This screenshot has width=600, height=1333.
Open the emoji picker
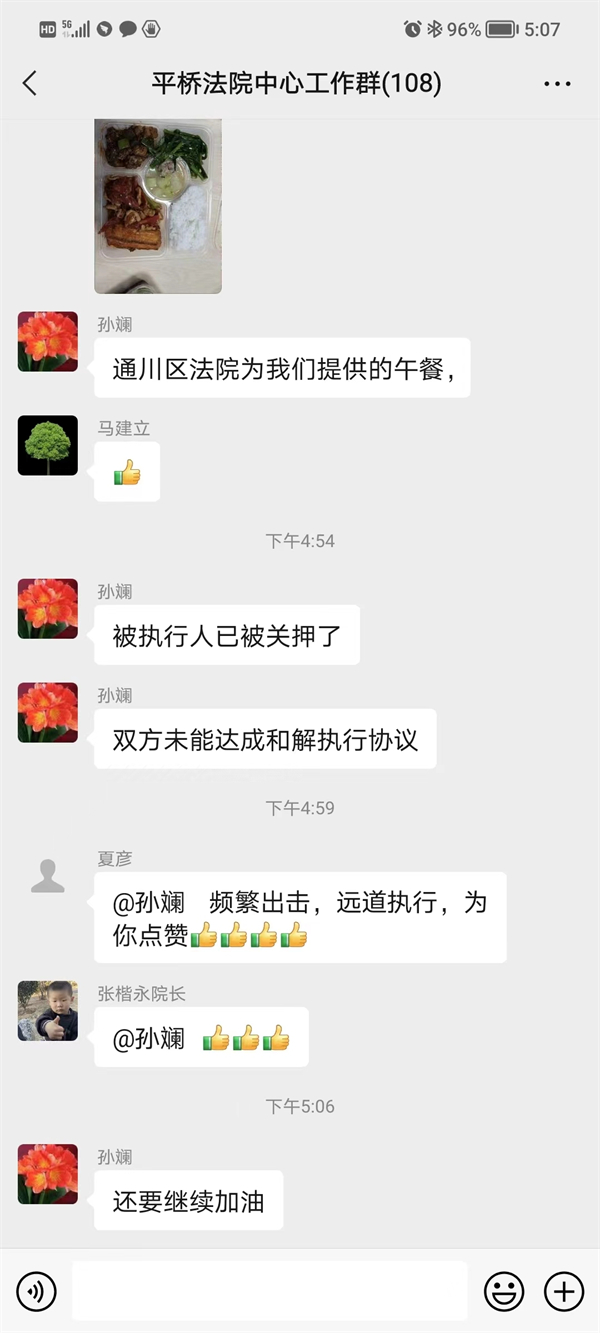[504, 1292]
